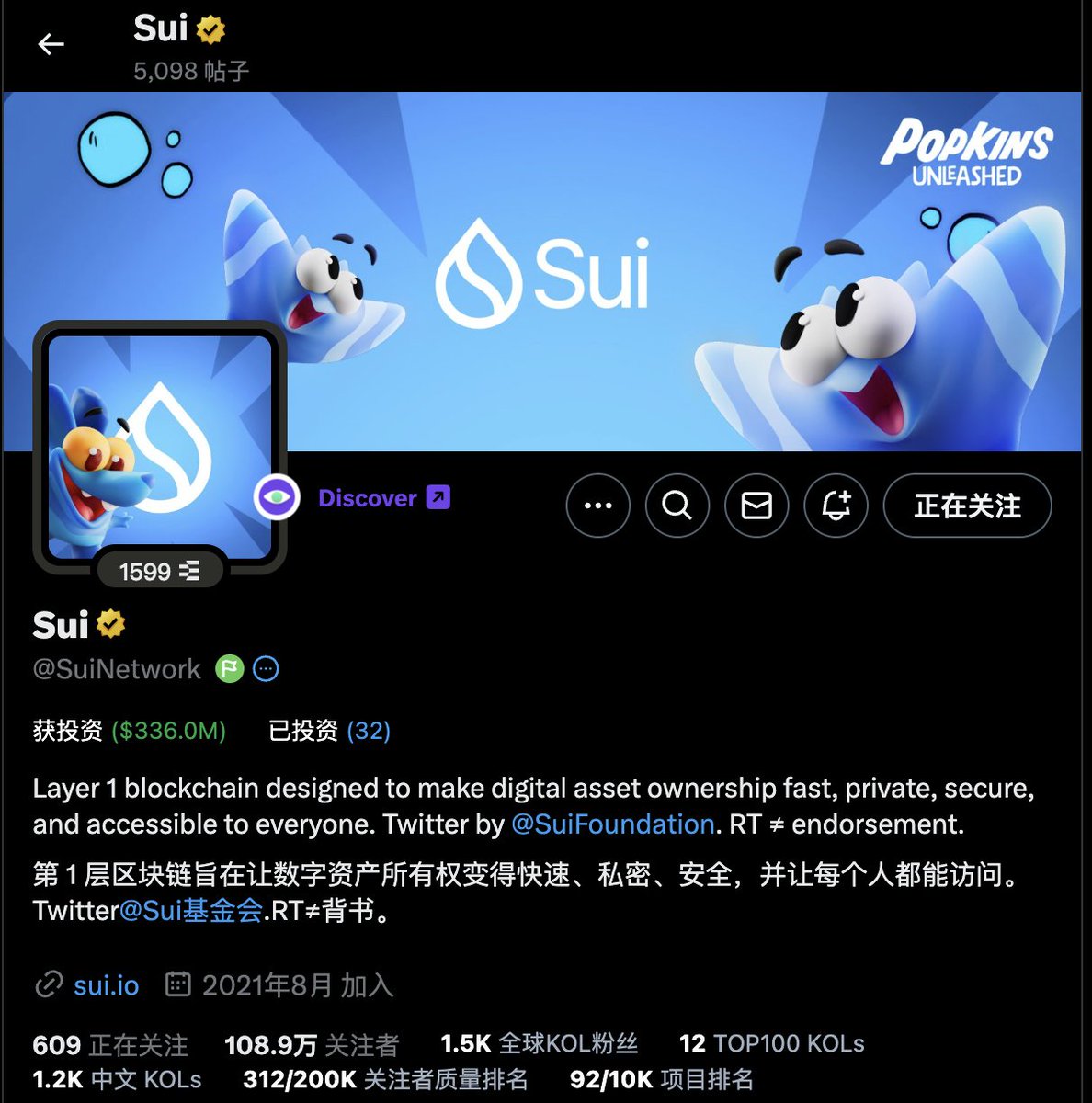
Task: Go back using the arrow
Action: pos(51,44)
